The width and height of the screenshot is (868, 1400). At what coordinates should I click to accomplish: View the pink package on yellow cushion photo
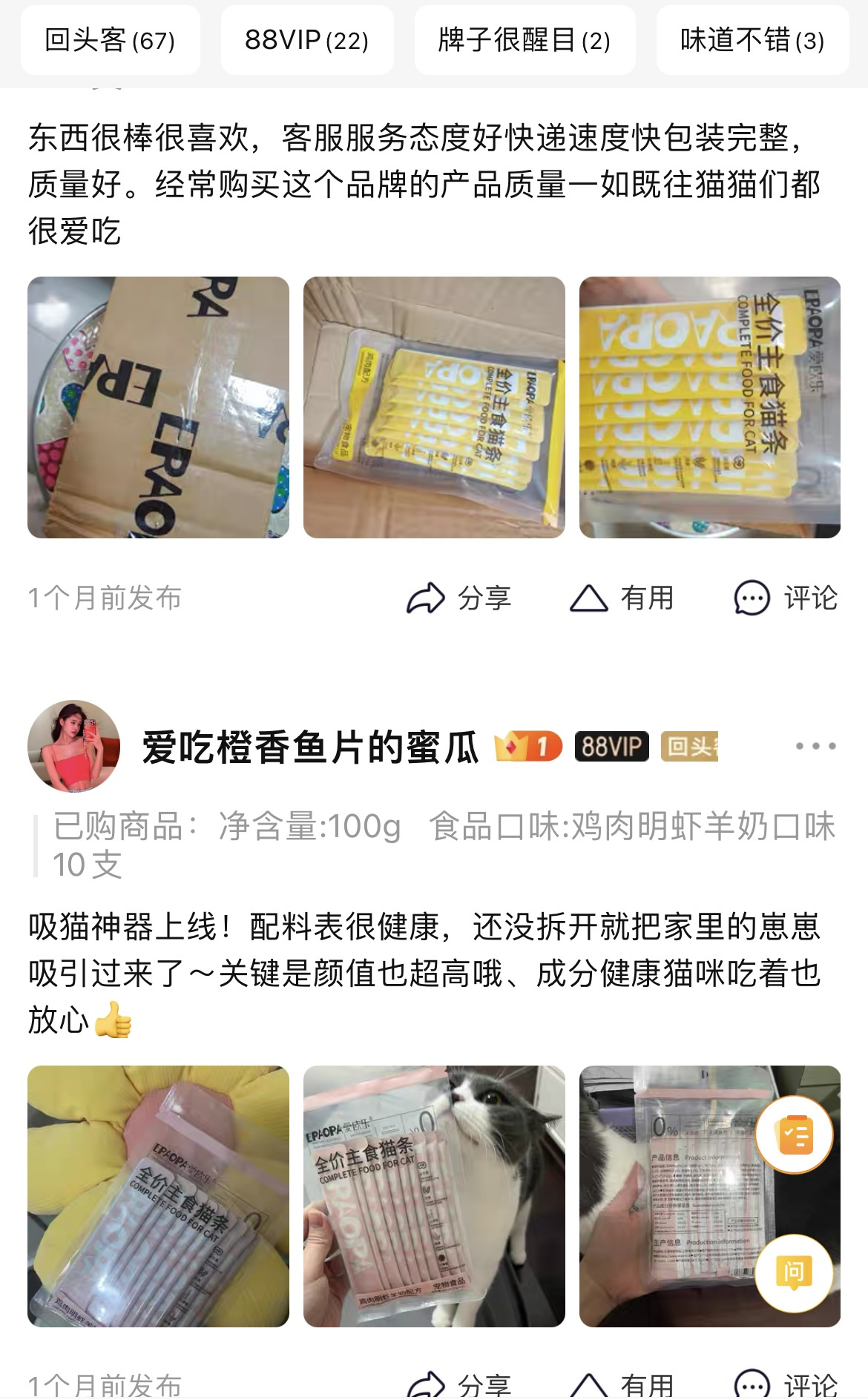pyautogui.click(x=158, y=1196)
